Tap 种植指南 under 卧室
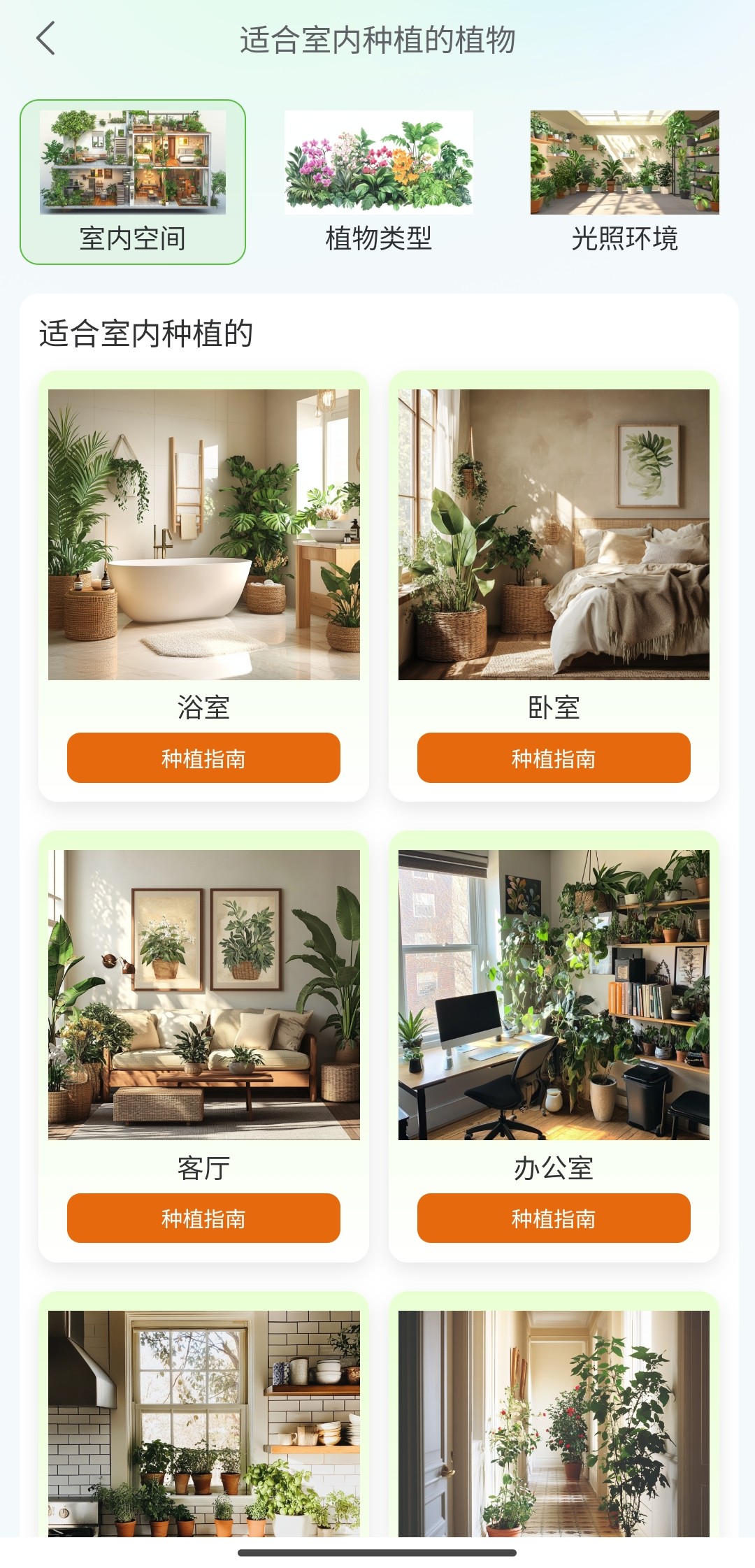Image resolution: width=755 pixels, height=1568 pixels. [x=554, y=758]
